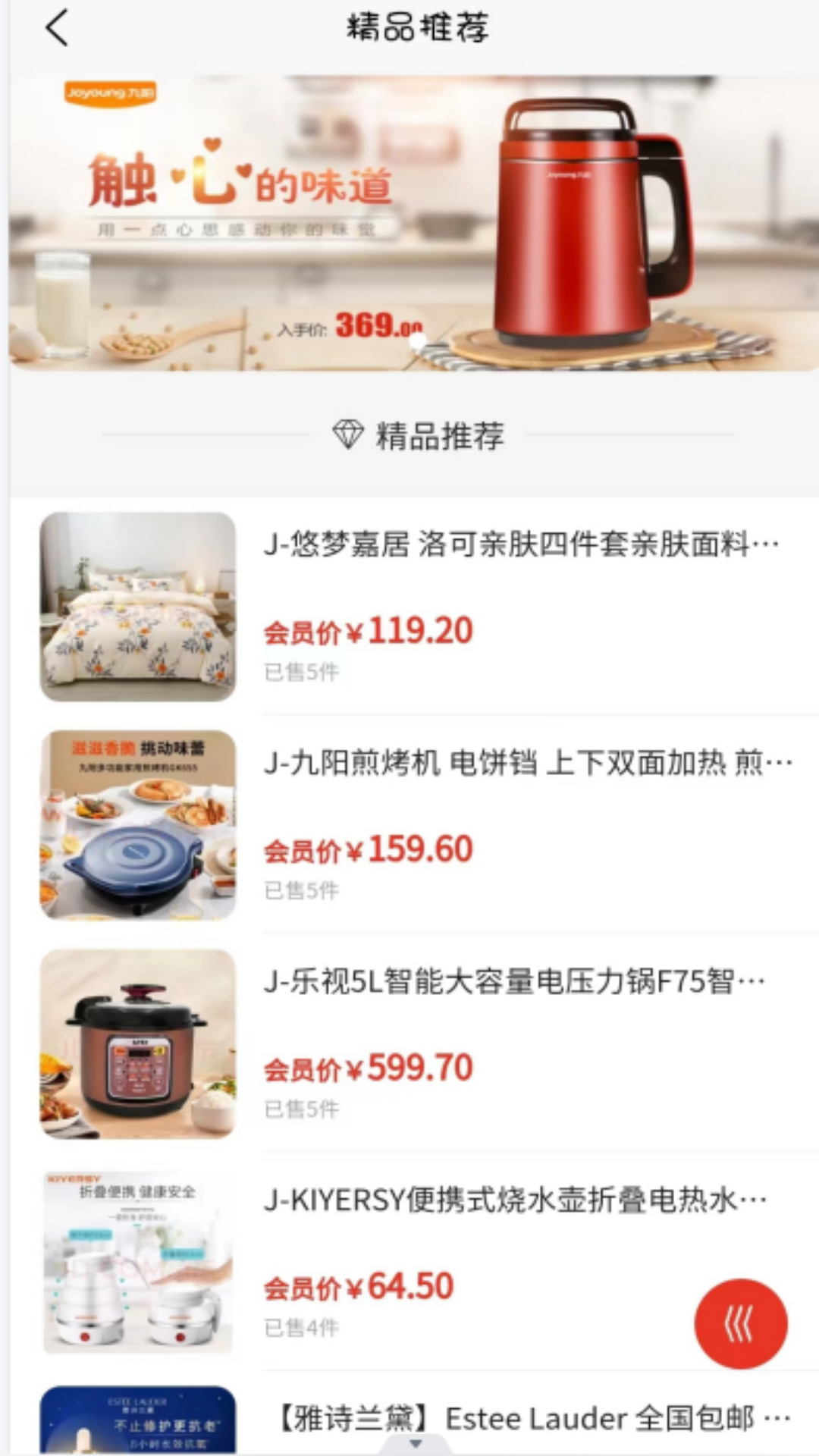819x1456 pixels.
Task: Select the 乐视5L智能电压力锅 listing
Action: coord(514,981)
